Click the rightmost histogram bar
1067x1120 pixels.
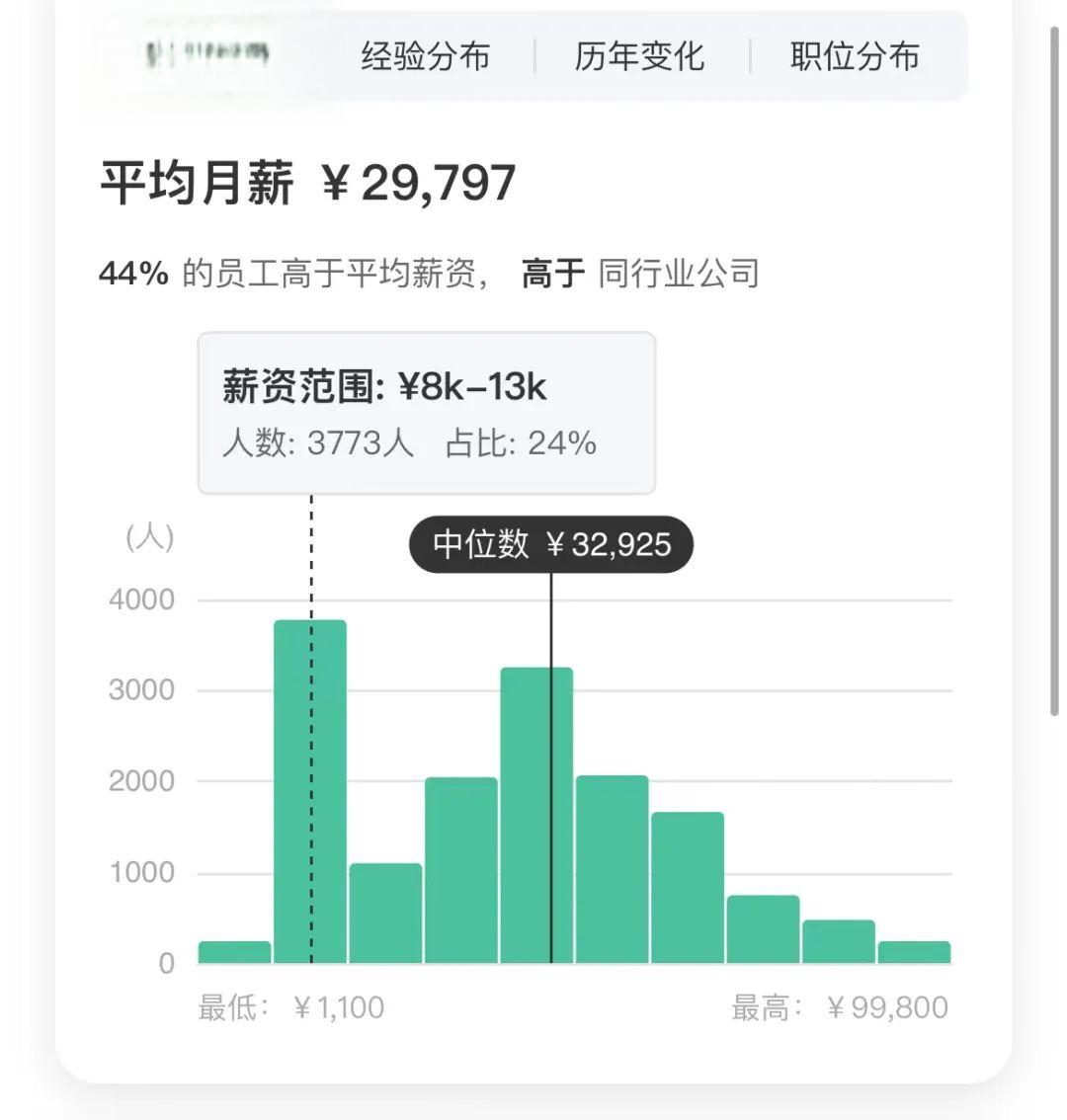coord(914,953)
